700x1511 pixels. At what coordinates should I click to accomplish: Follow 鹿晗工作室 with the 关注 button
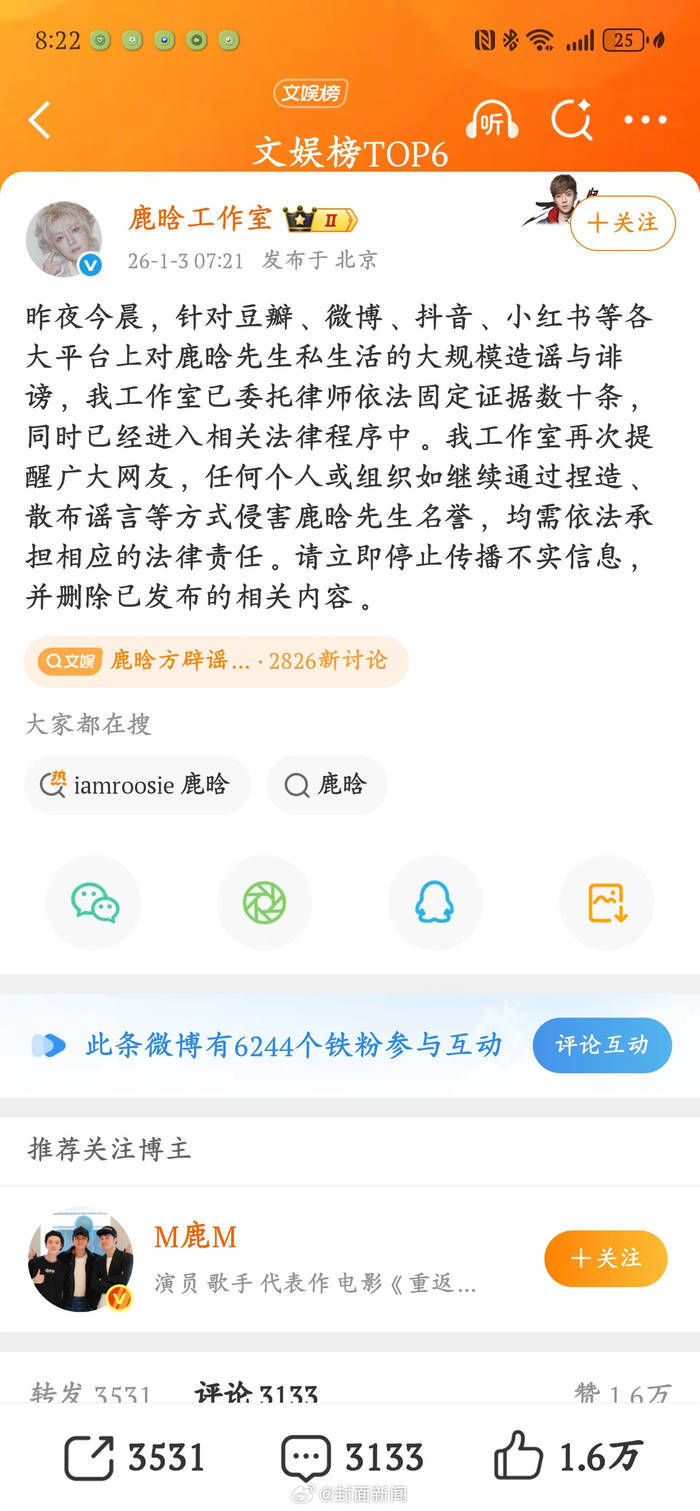[622, 223]
